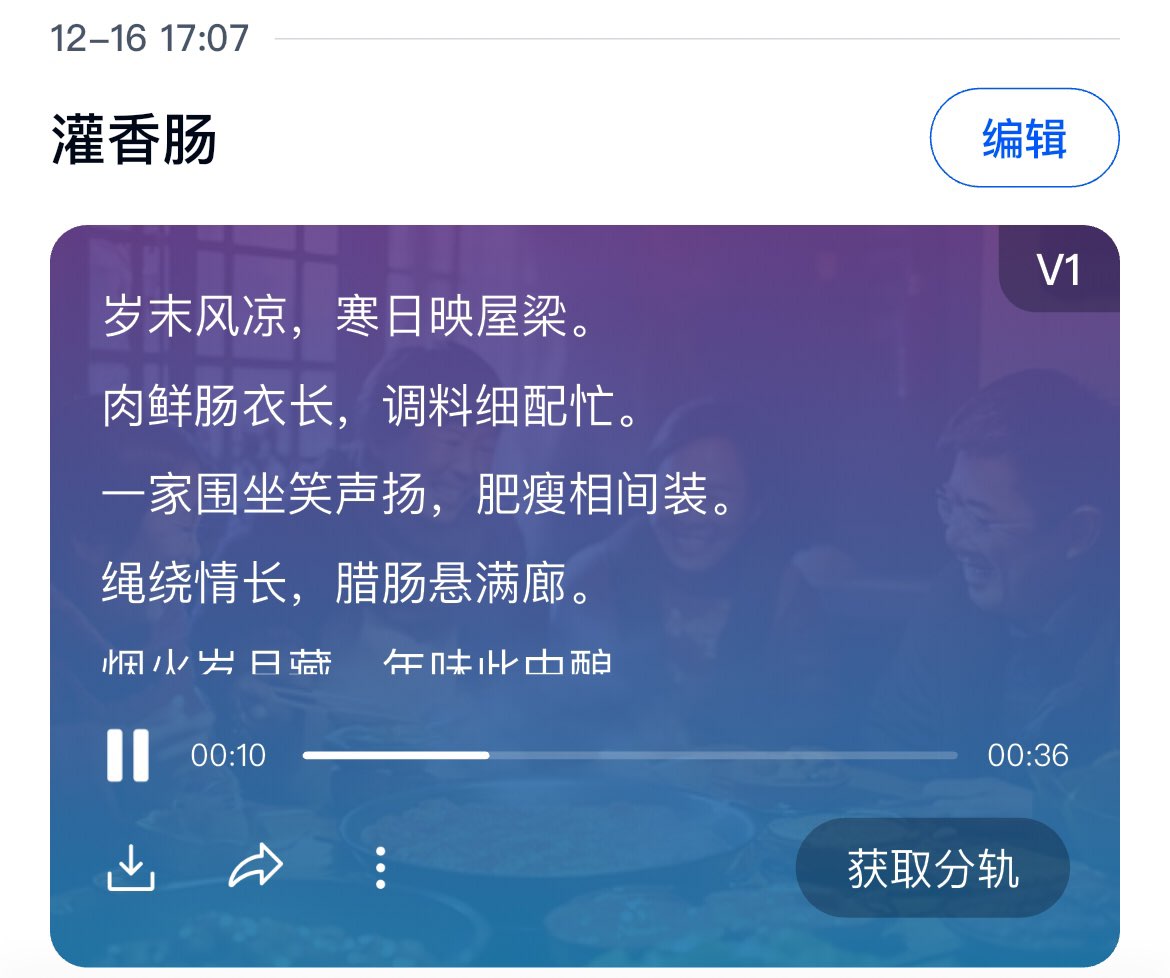Screen dimensions: 1170x978
Task: Download the 灌香肠 song
Action: 131,868
